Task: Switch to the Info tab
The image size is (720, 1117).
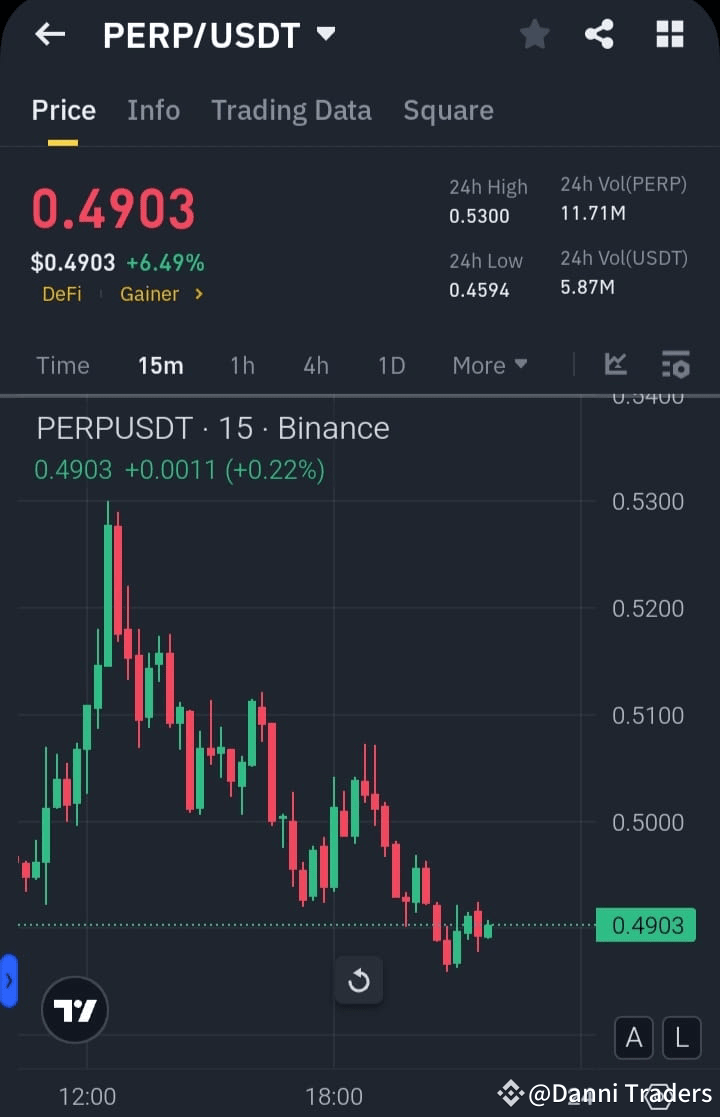Action: tap(153, 110)
